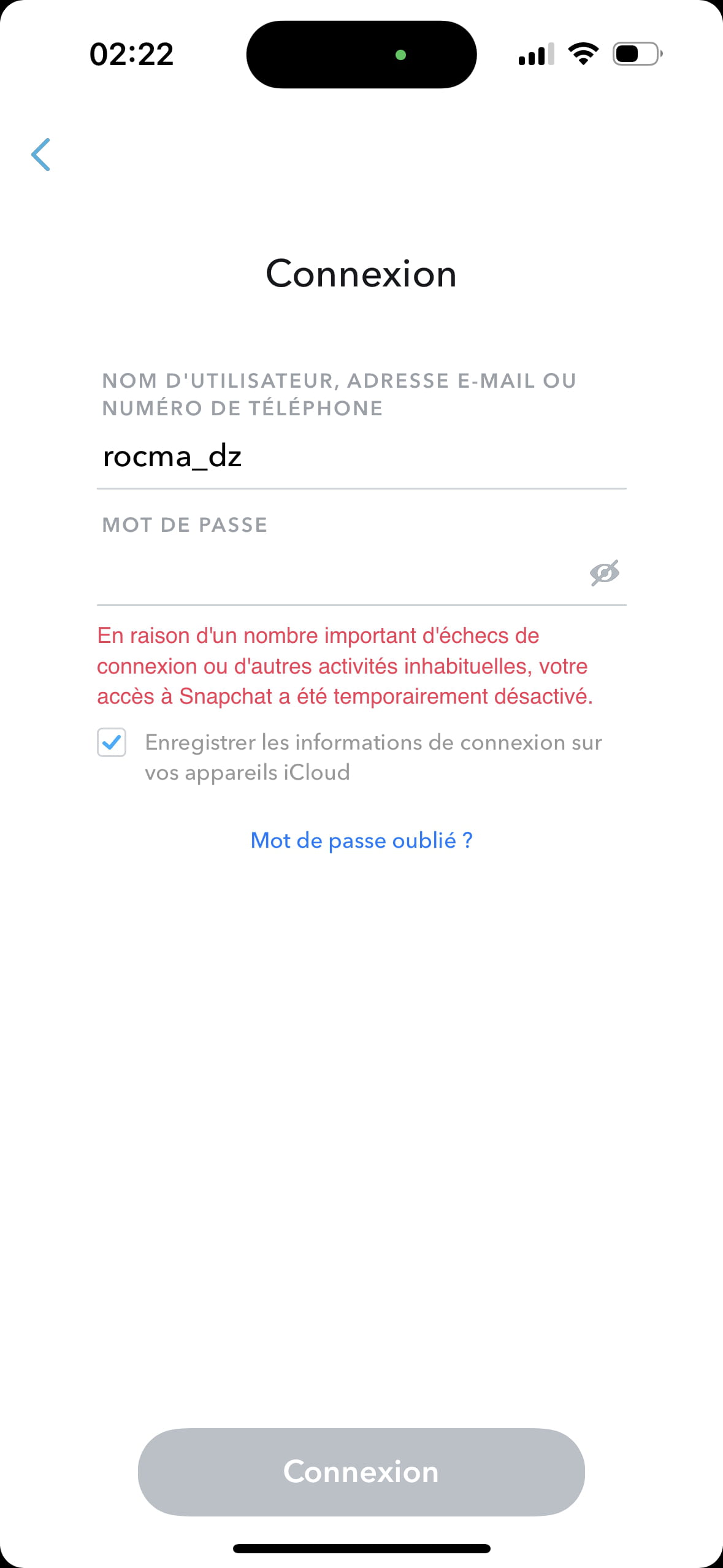Uncheck saving login info on iCloud devices
The width and height of the screenshot is (723, 1568).
tap(112, 742)
